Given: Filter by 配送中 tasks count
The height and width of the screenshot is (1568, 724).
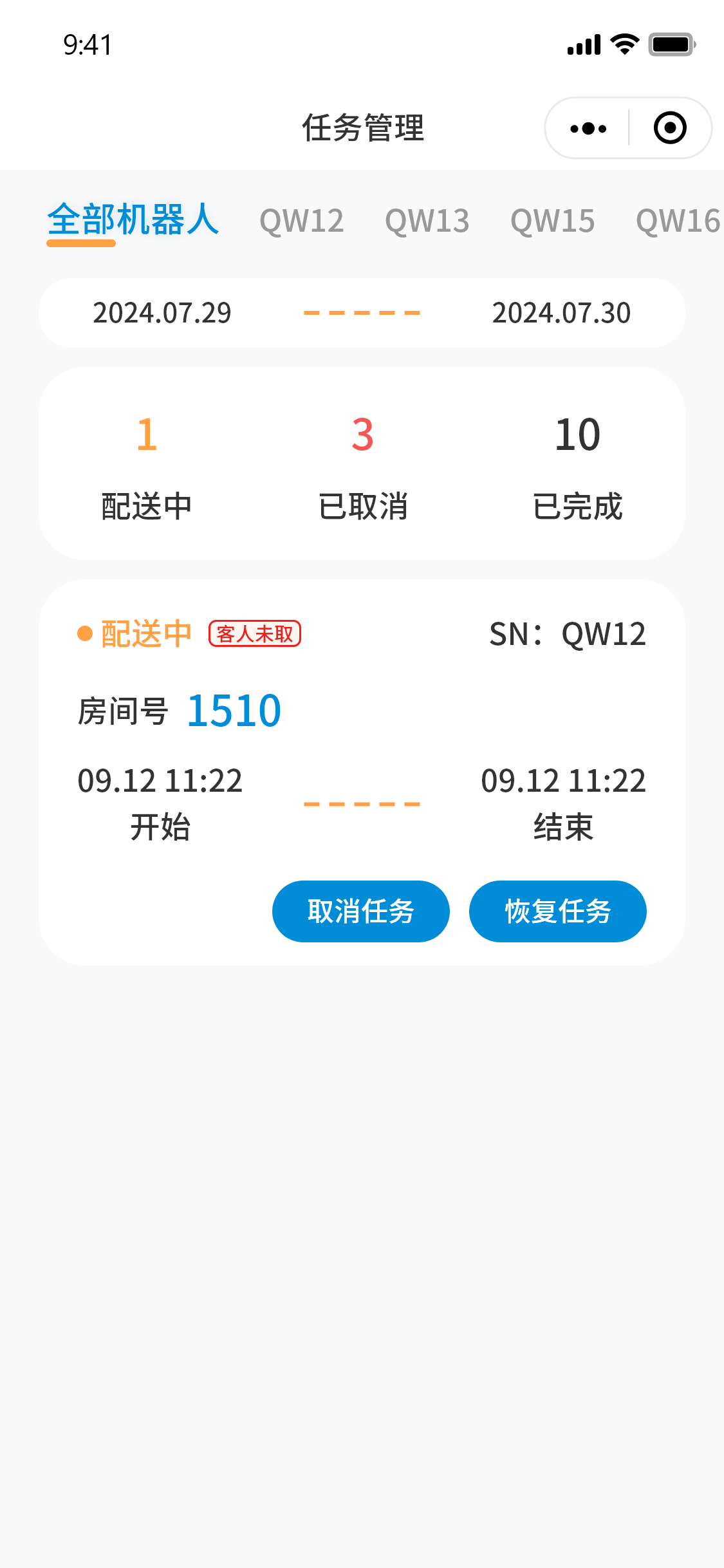Looking at the screenshot, I should 147,465.
